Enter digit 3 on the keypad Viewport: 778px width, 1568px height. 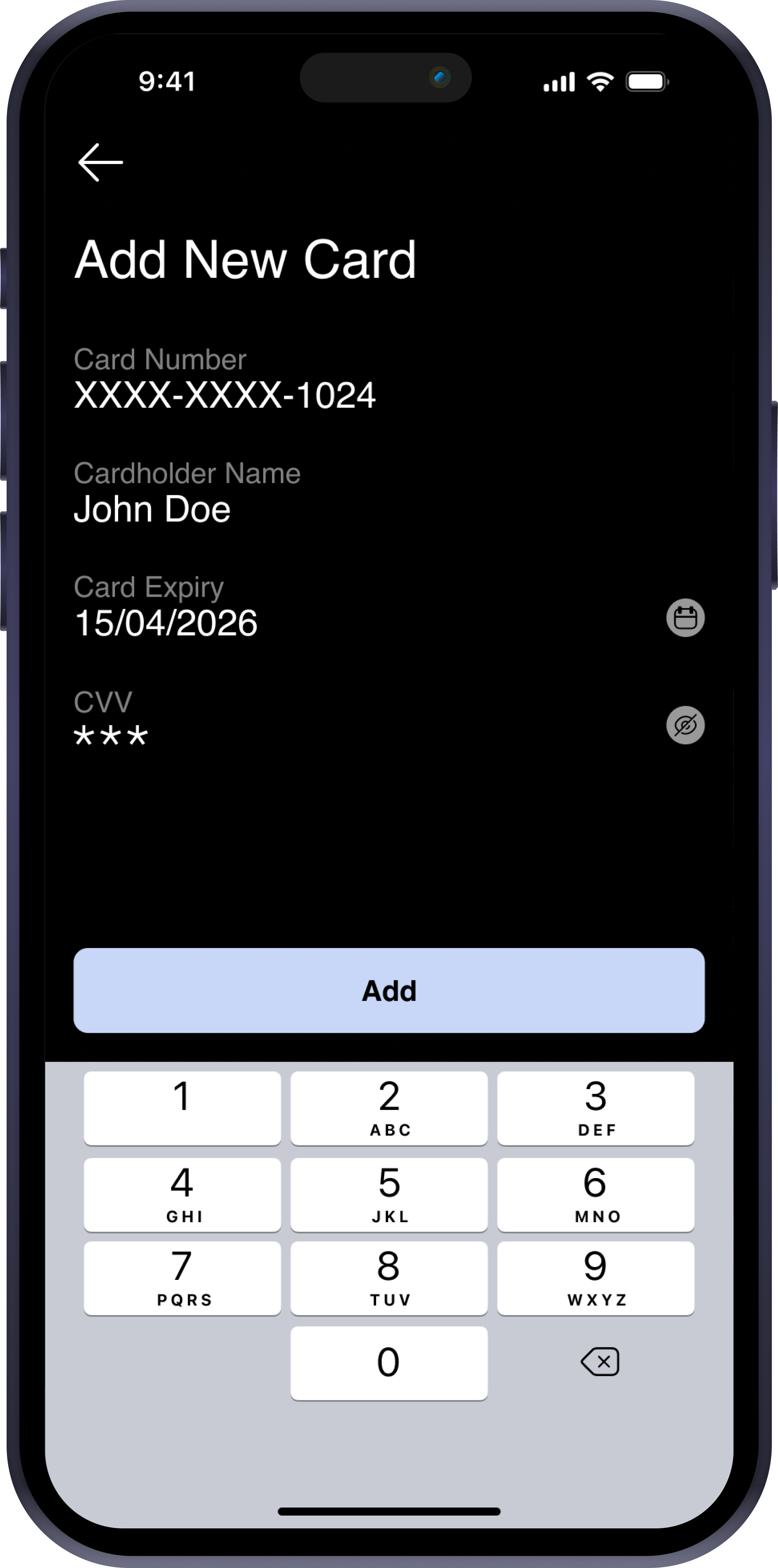click(x=596, y=1108)
